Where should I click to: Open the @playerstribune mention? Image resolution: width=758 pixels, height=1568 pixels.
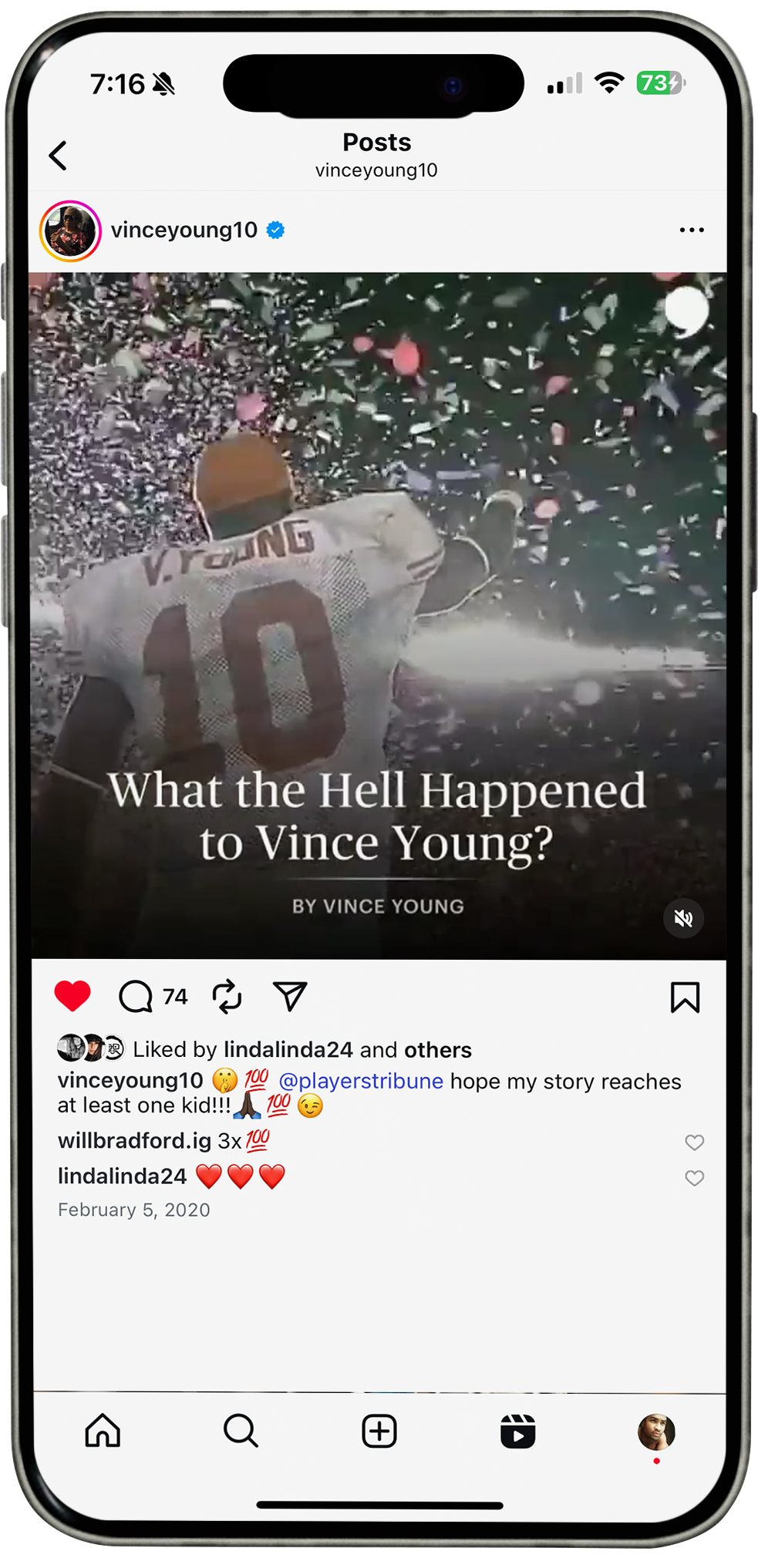pos(360,1082)
